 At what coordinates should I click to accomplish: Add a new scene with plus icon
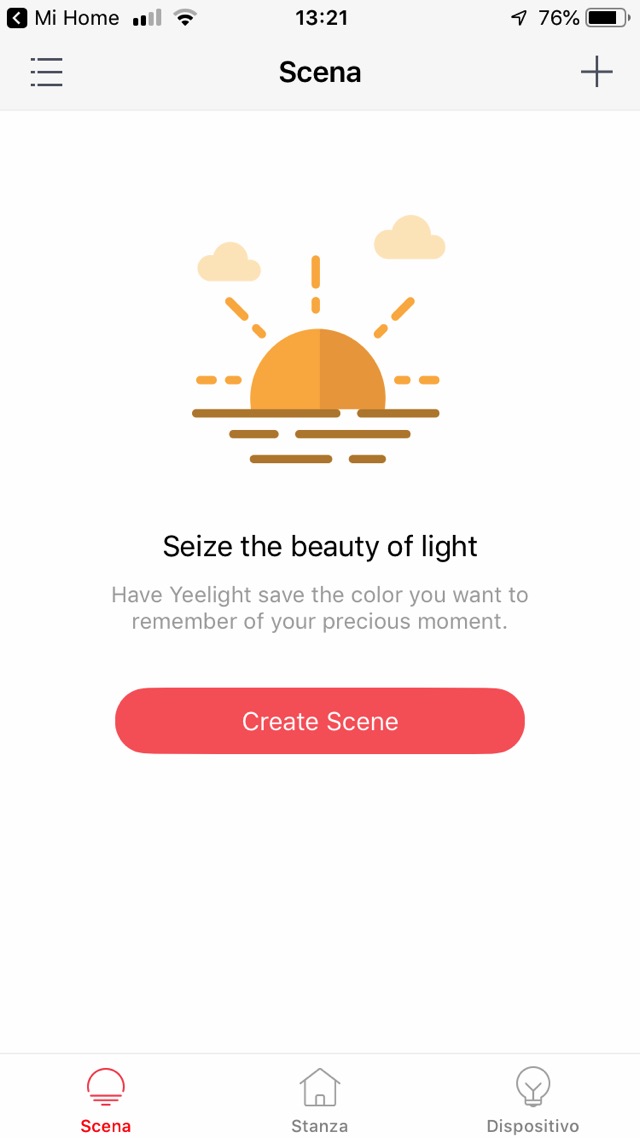click(x=596, y=72)
